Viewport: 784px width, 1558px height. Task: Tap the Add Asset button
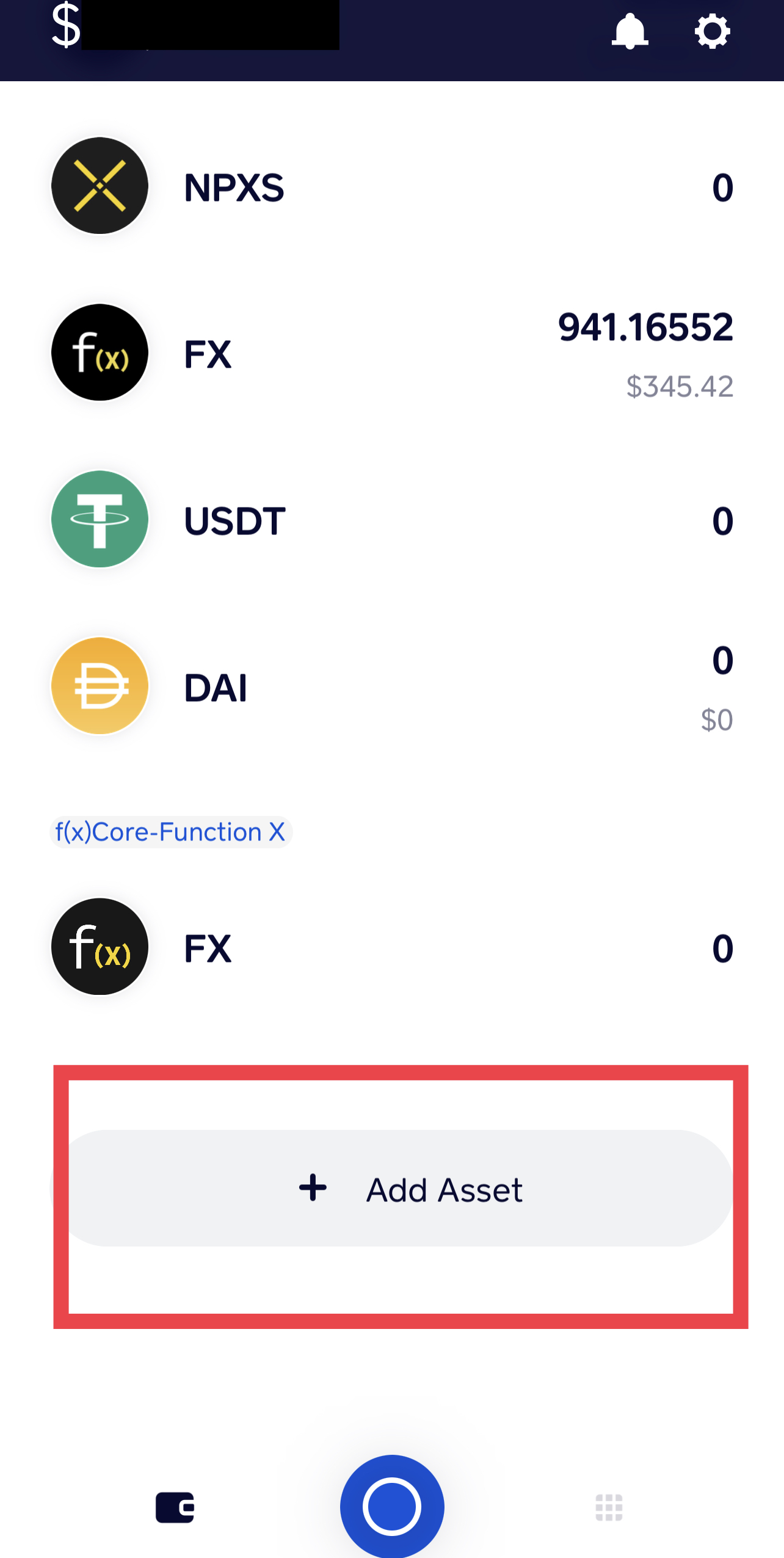(x=392, y=1189)
